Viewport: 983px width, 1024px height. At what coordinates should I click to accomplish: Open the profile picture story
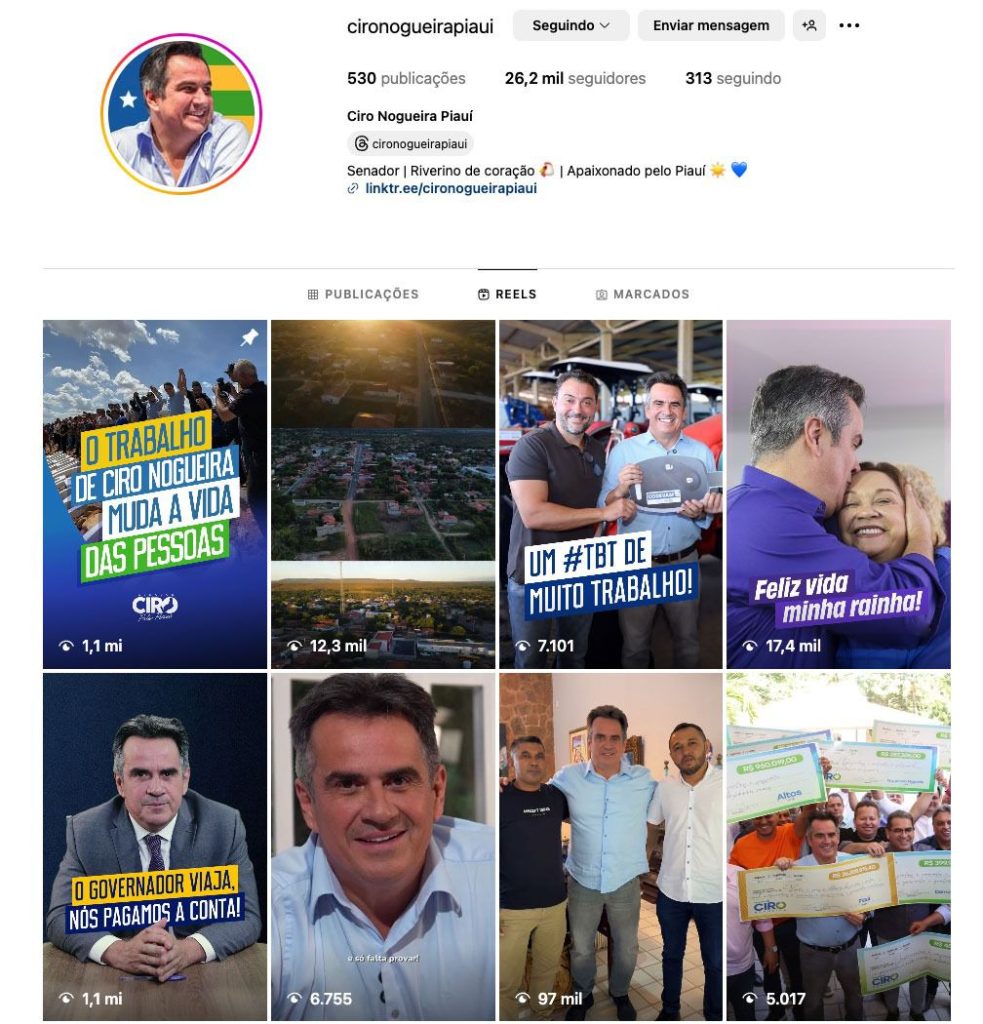point(181,113)
